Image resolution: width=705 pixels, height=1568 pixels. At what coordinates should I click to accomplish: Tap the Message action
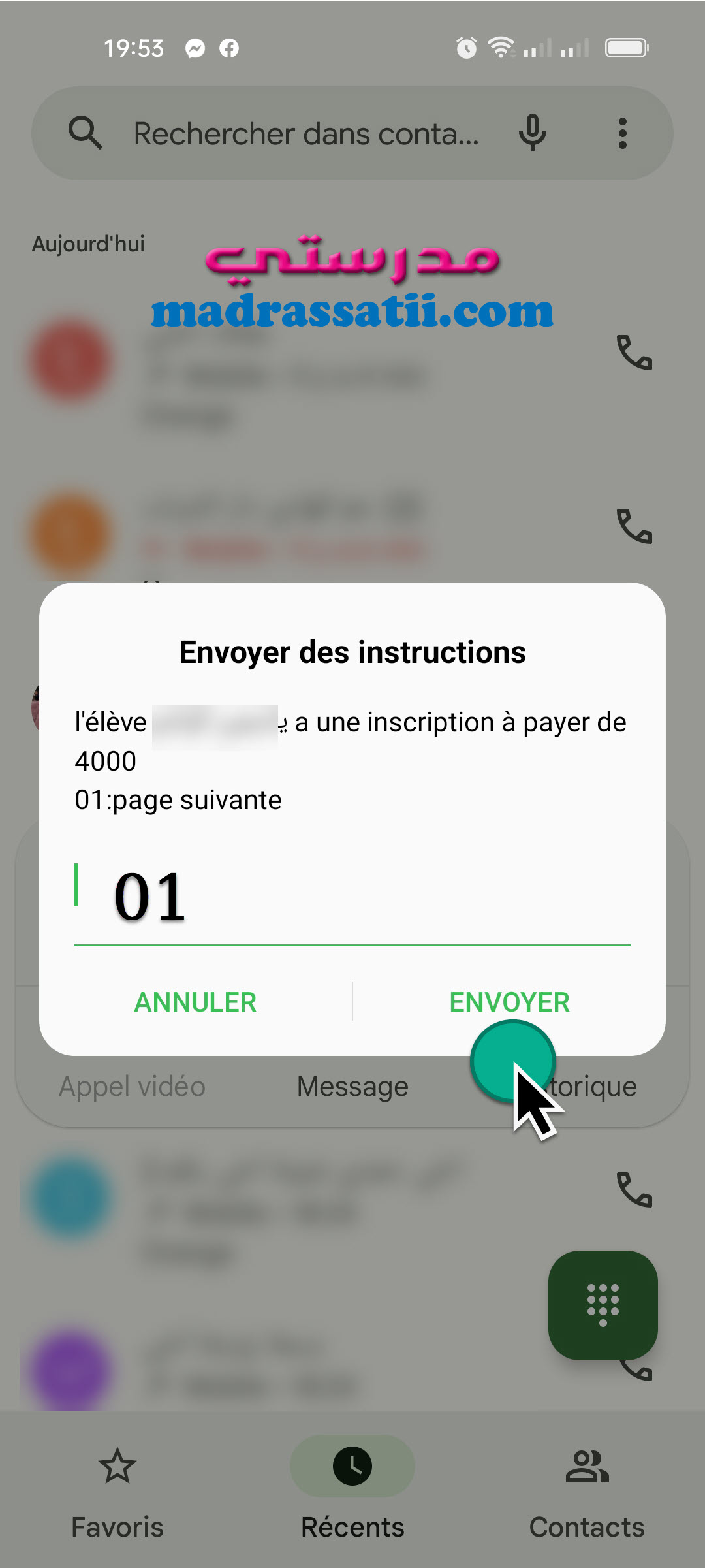[x=352, y=1087]
